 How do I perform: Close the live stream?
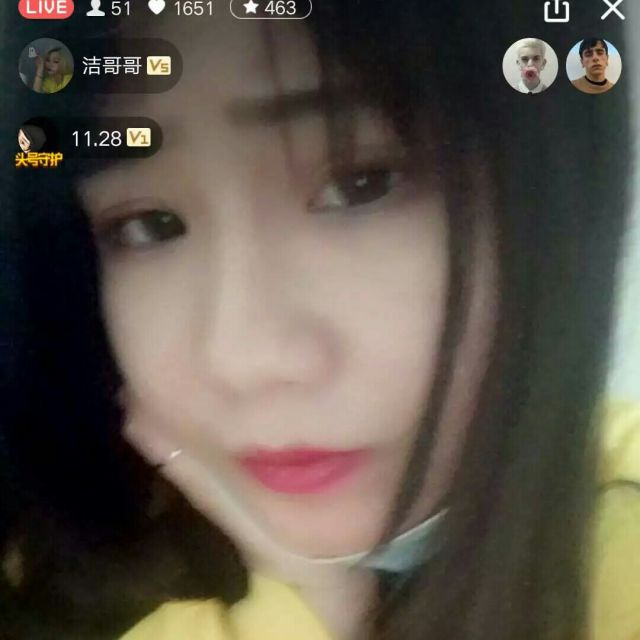(x=613, y=9)
